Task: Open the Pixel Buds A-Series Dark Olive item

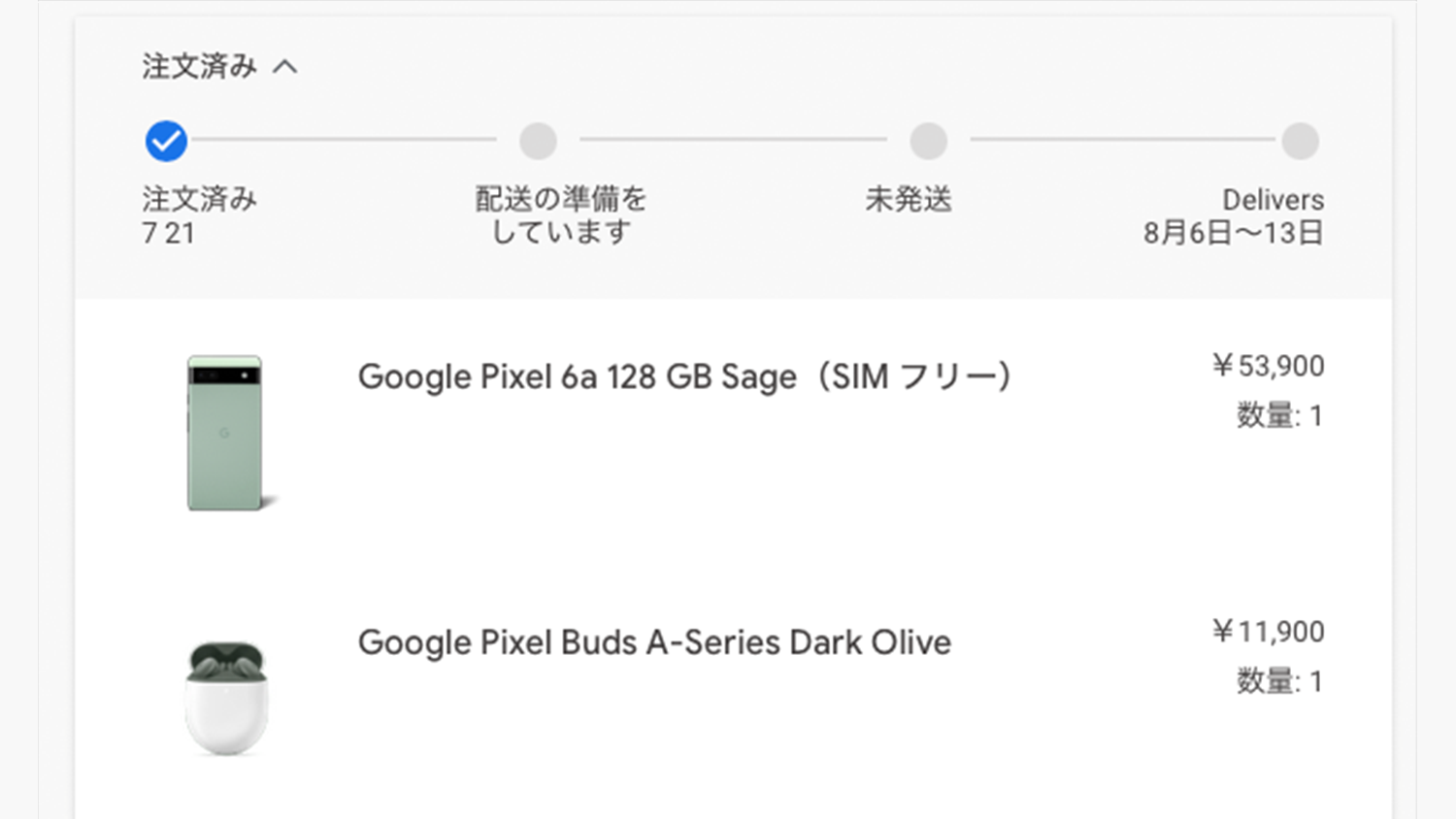Action: pos(653,642)
